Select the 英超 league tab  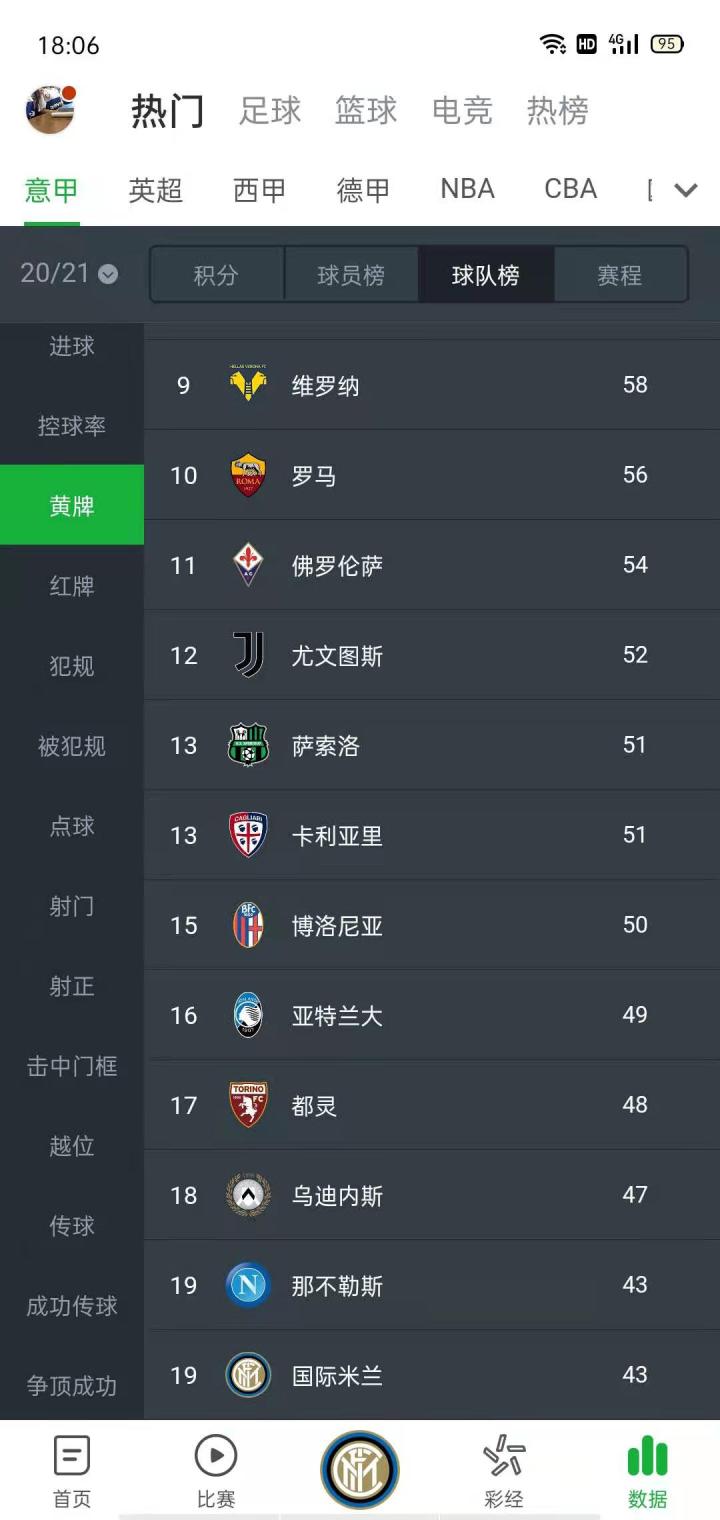pyautogui.click(x=155, y=189)
